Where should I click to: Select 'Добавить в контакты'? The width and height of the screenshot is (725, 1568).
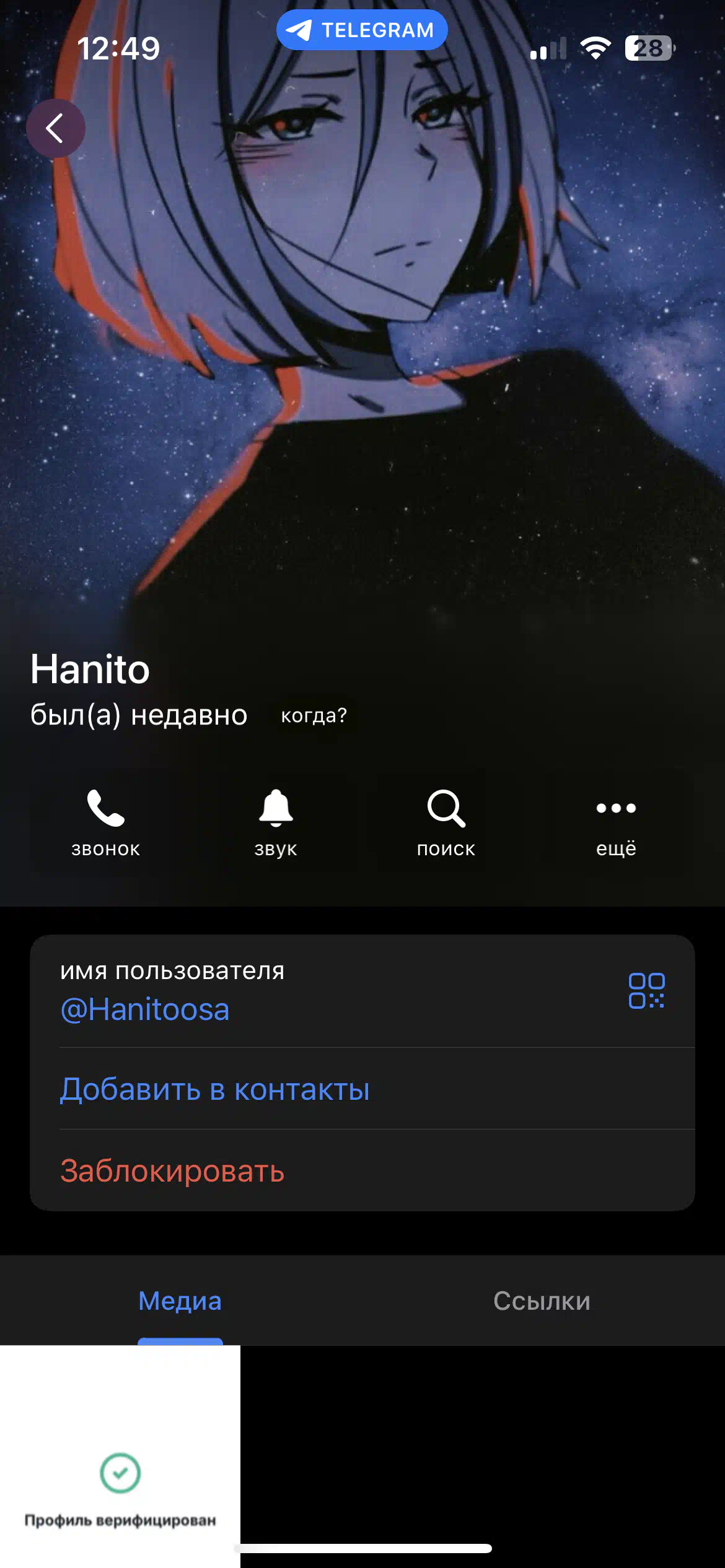(x=362, y=1089)
